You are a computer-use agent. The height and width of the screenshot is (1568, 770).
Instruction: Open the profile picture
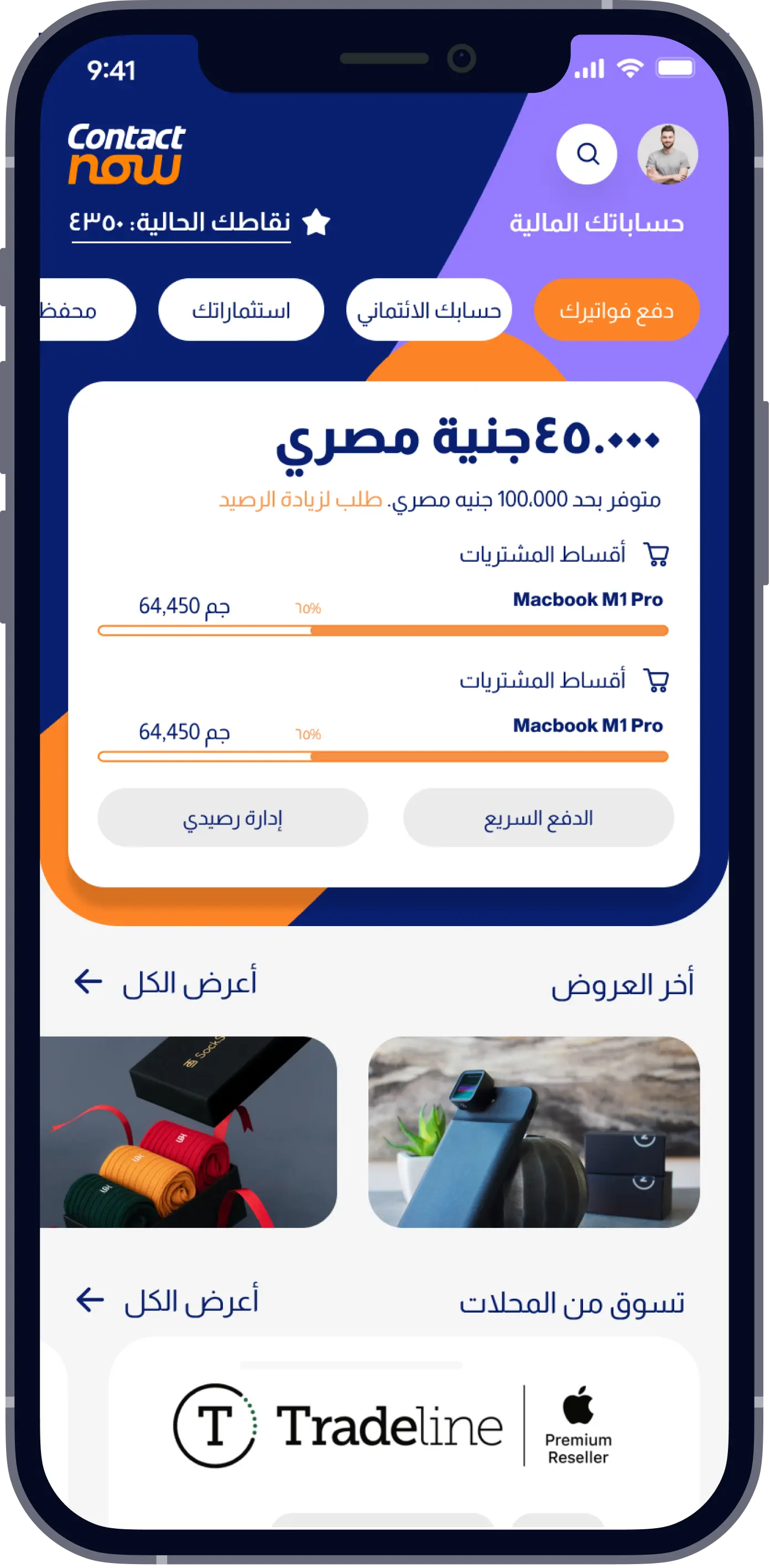[x=667, y=154]
